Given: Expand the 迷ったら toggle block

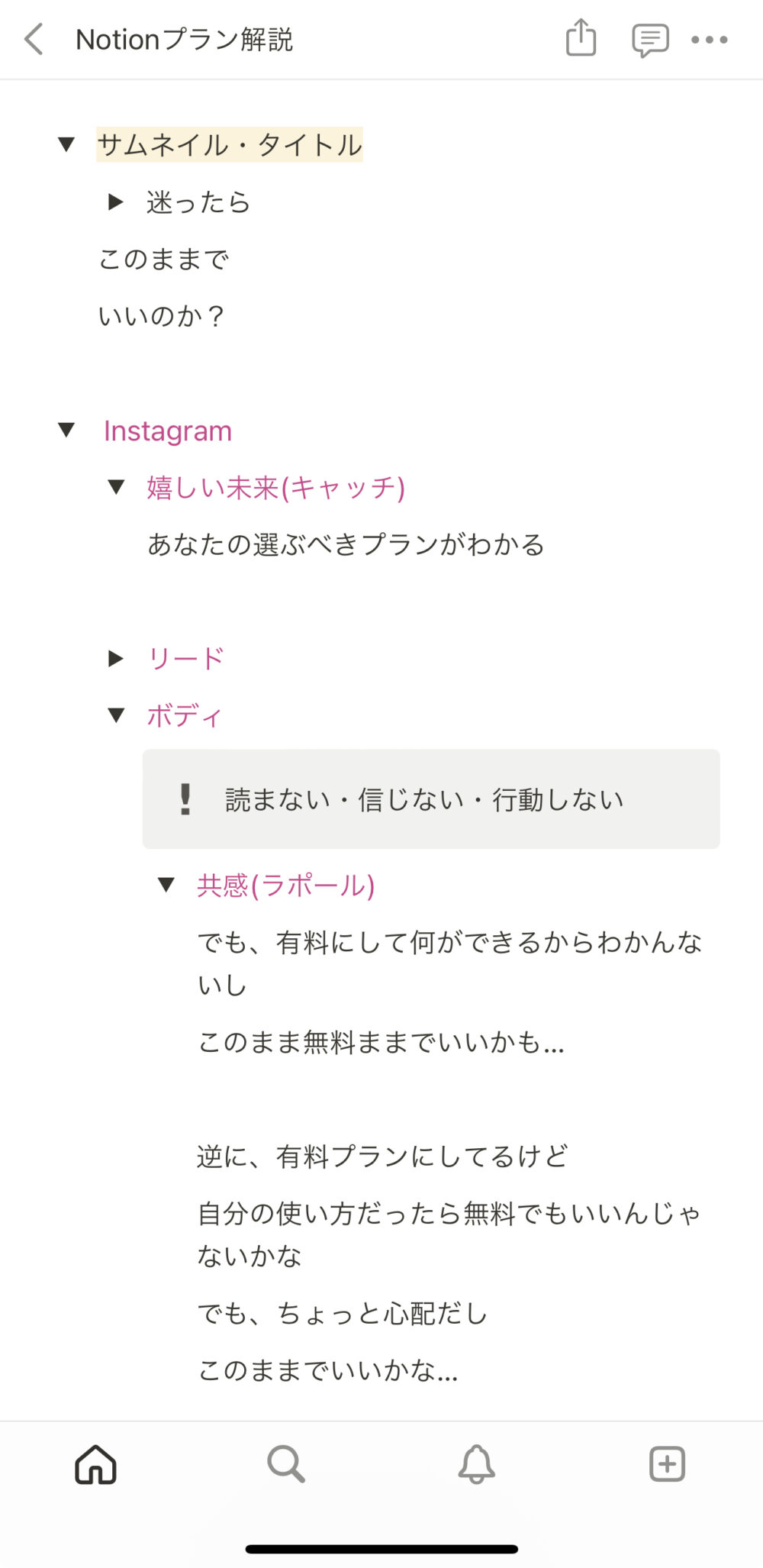Looking at the screenshot, I should pos(115,201).
